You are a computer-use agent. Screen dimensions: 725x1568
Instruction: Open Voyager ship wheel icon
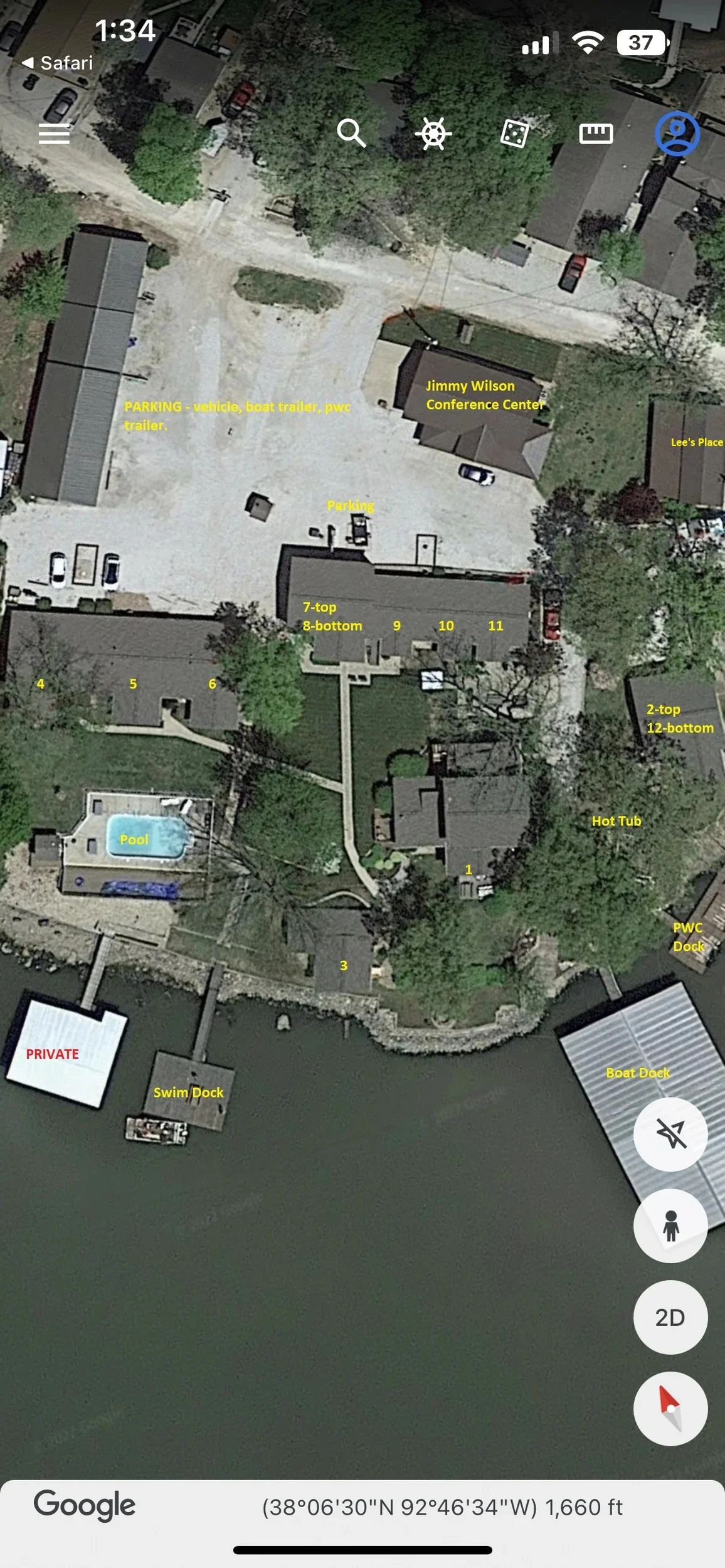(x=433, y=134)
